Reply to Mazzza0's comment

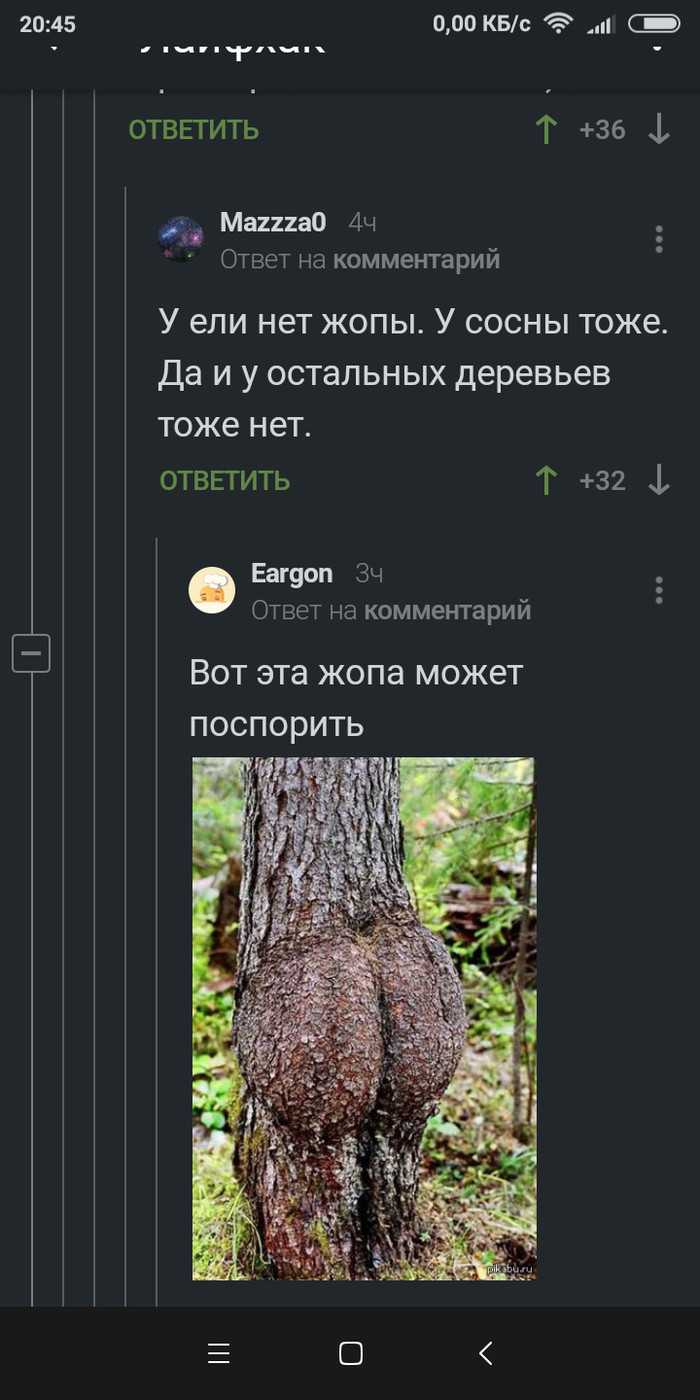click(224, 481)
